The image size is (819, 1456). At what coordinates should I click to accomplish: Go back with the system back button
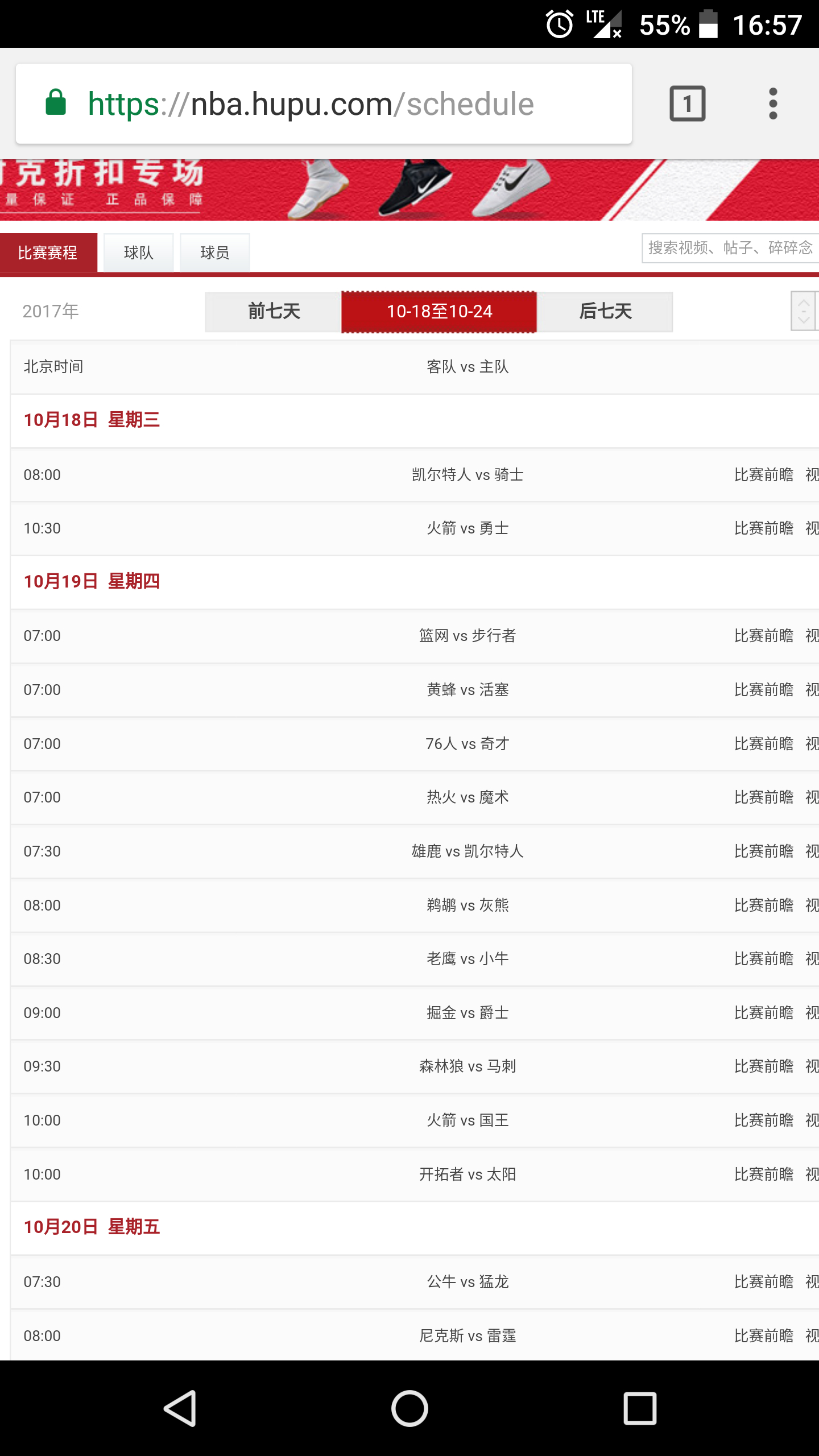(180, 1408)
